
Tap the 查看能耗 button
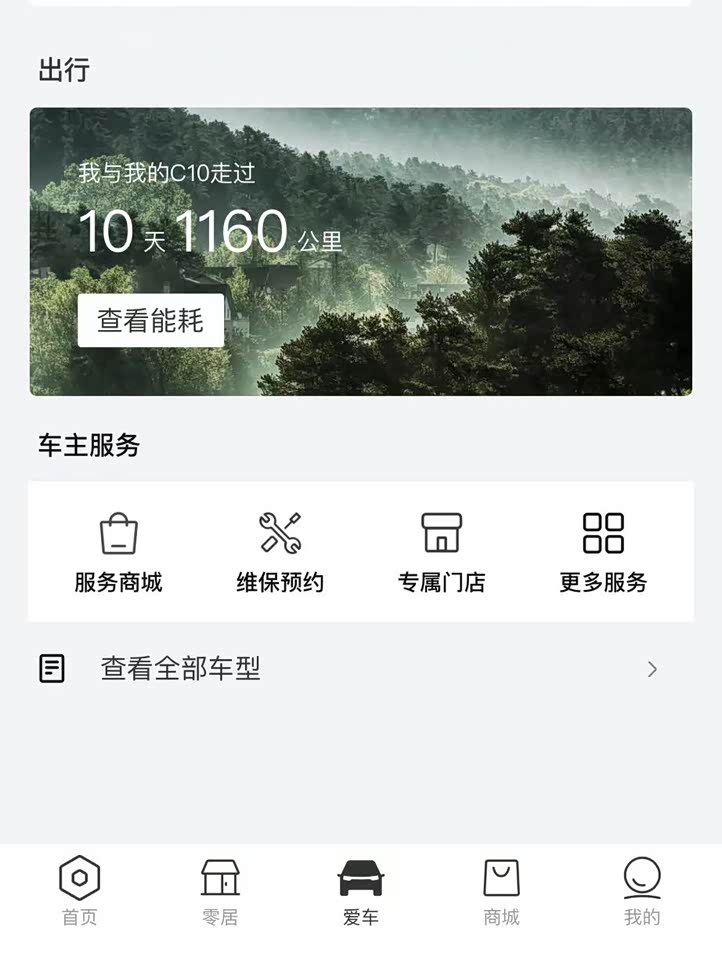click(151, 320)
